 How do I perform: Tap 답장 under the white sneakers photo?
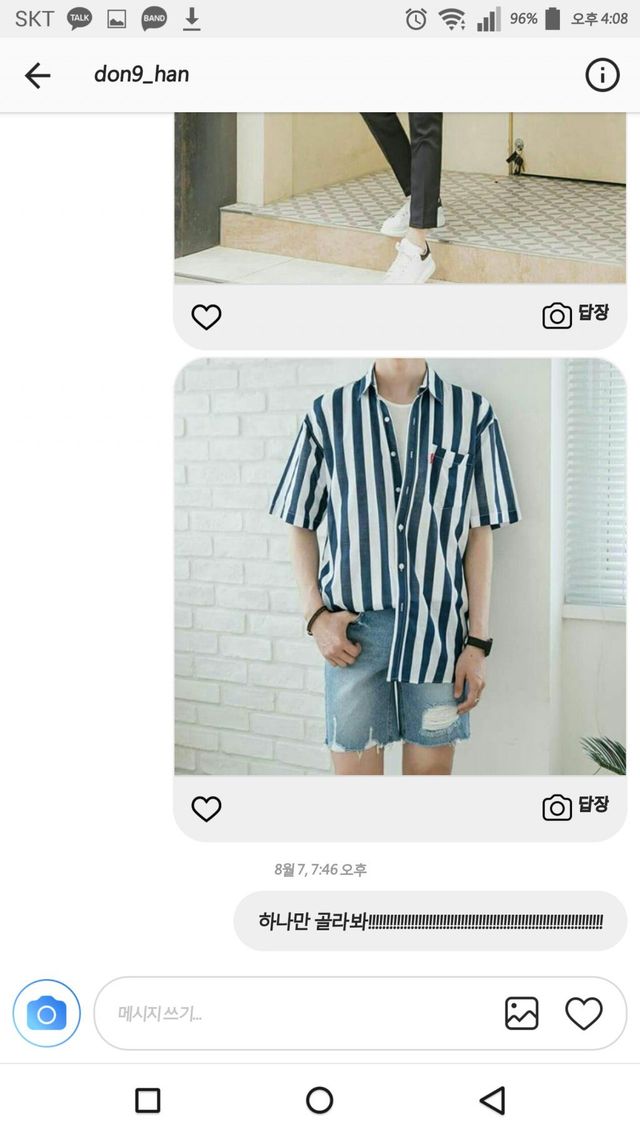point(575,314)
